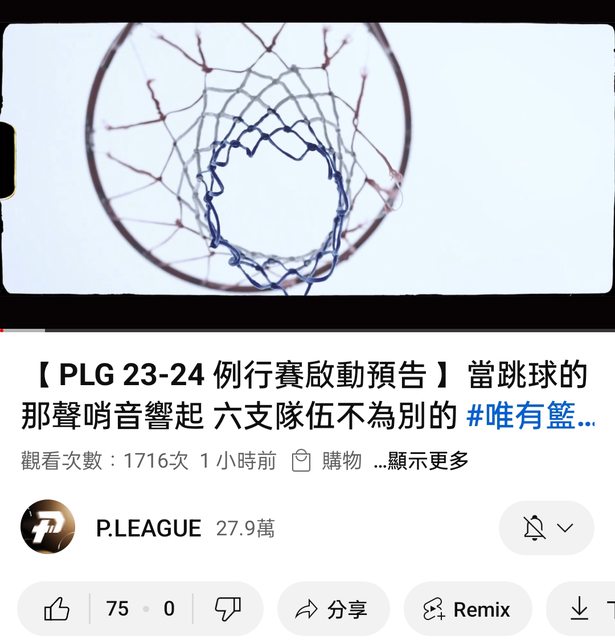The width and height of the screenshot is (615, 640).
Task: Share the video with 分享
Action: pyautogui.click(x=333, y=609)
